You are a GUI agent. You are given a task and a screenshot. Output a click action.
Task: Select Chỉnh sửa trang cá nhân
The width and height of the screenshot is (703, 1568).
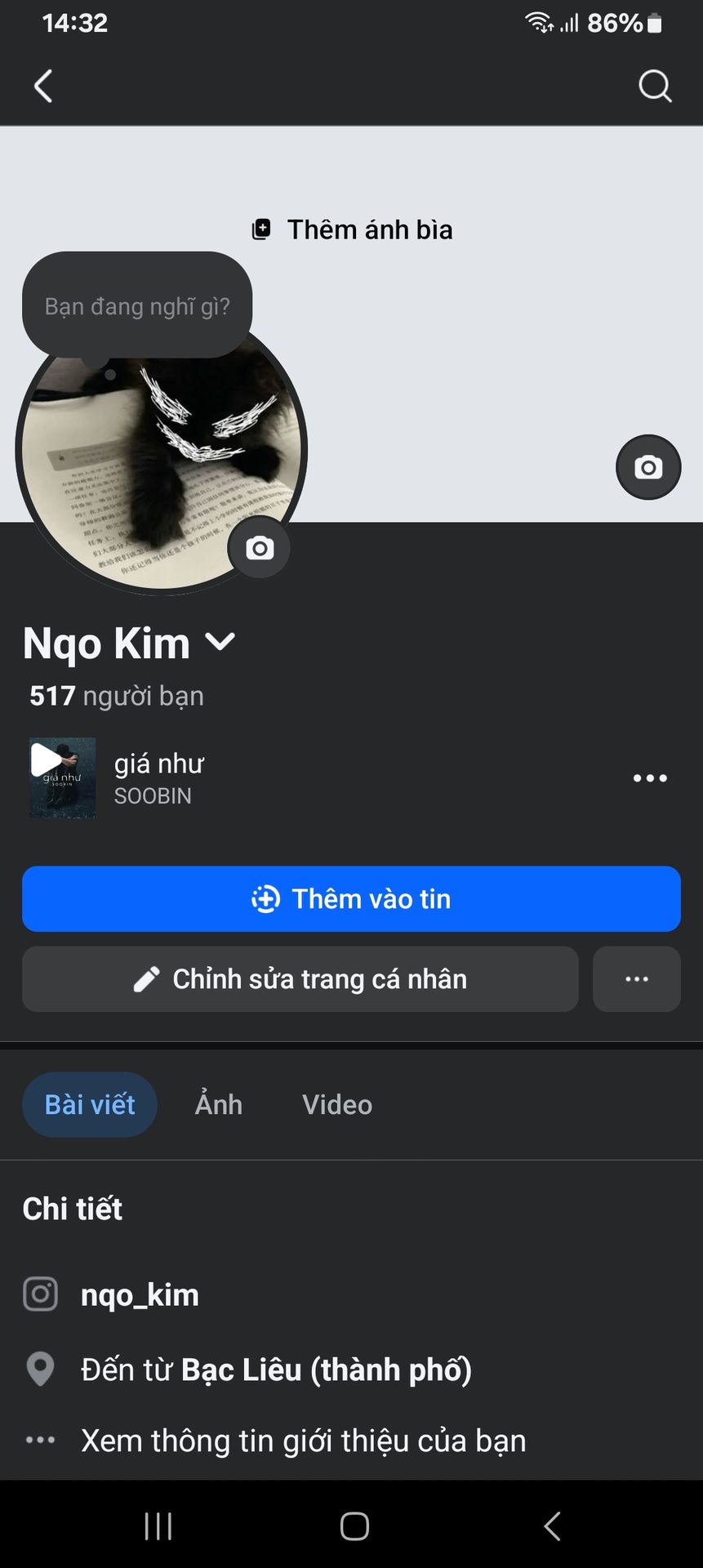(300, 979)
